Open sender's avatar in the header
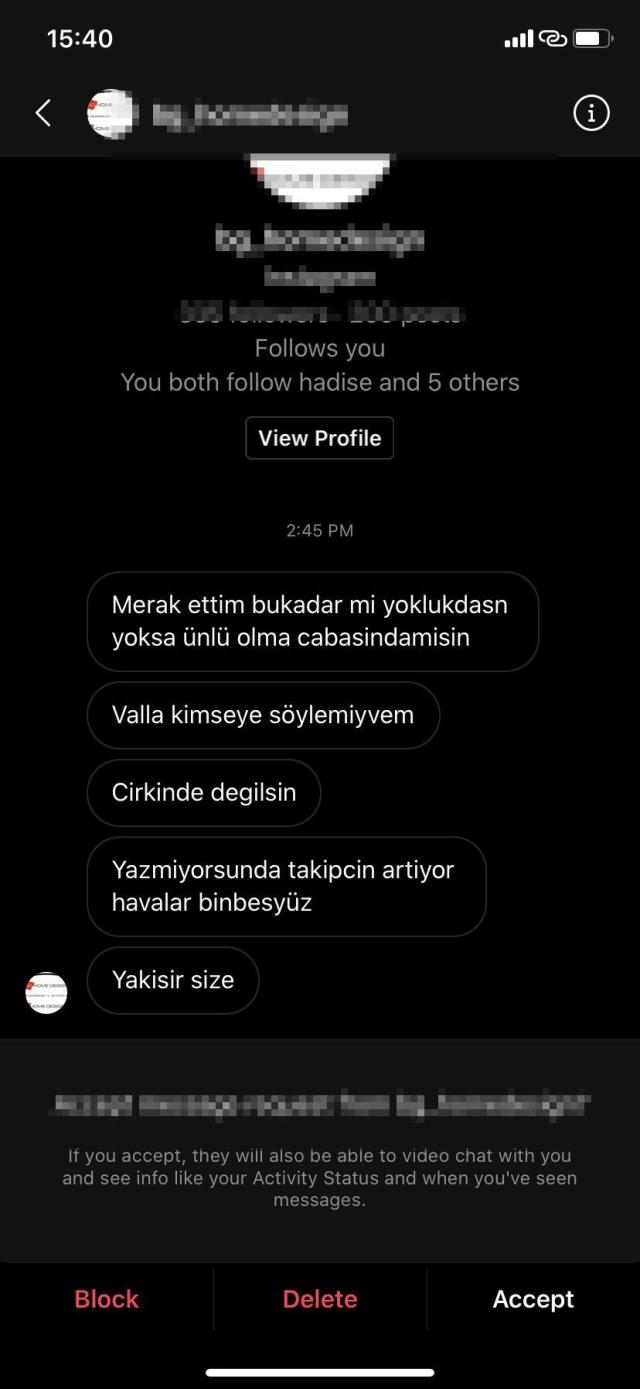This screenshot has height=1389, width=640. pos(111,114)
